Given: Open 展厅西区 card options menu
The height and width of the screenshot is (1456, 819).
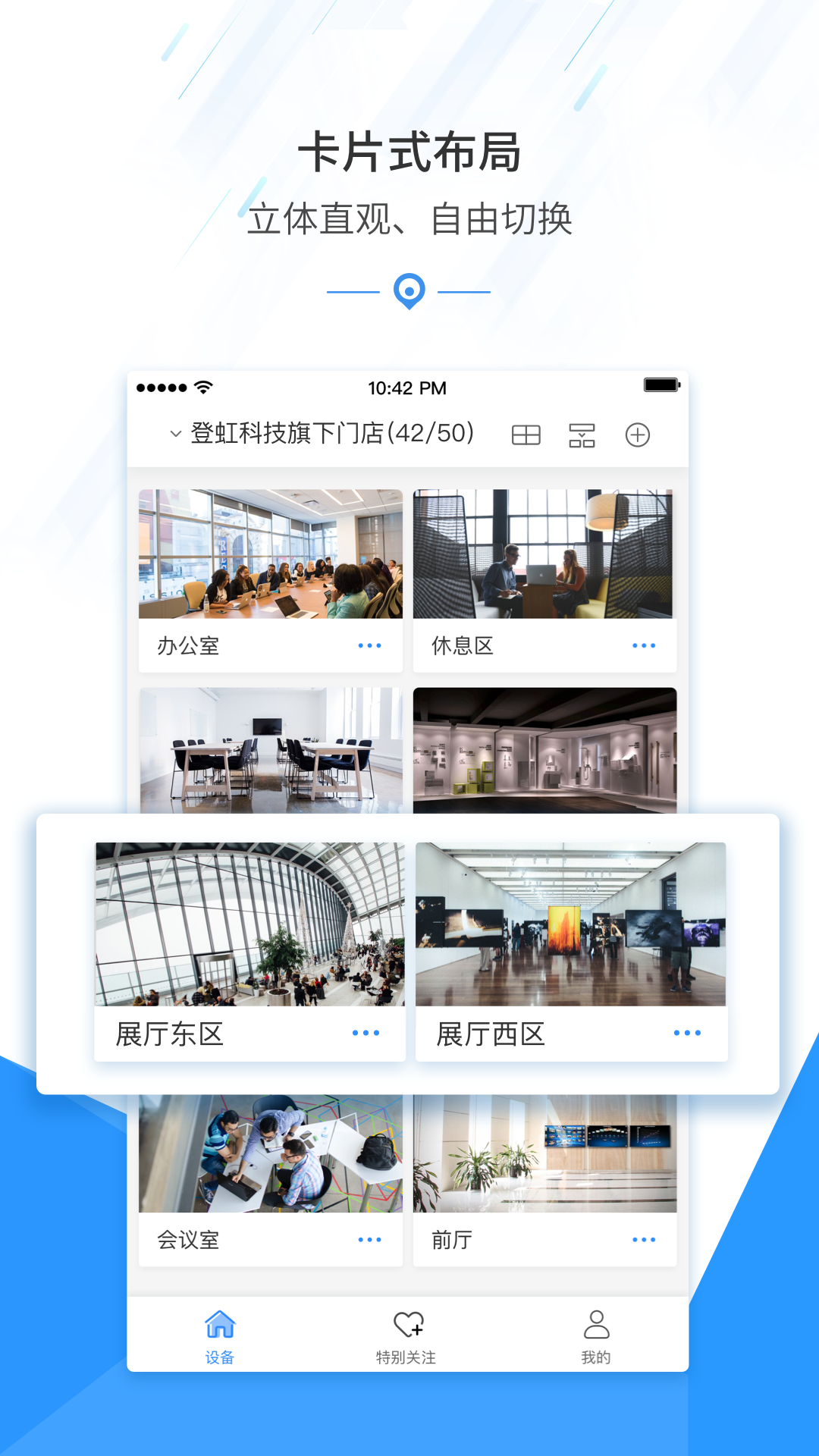Looking at the screenshot, I should click(x=687, y=1032).
